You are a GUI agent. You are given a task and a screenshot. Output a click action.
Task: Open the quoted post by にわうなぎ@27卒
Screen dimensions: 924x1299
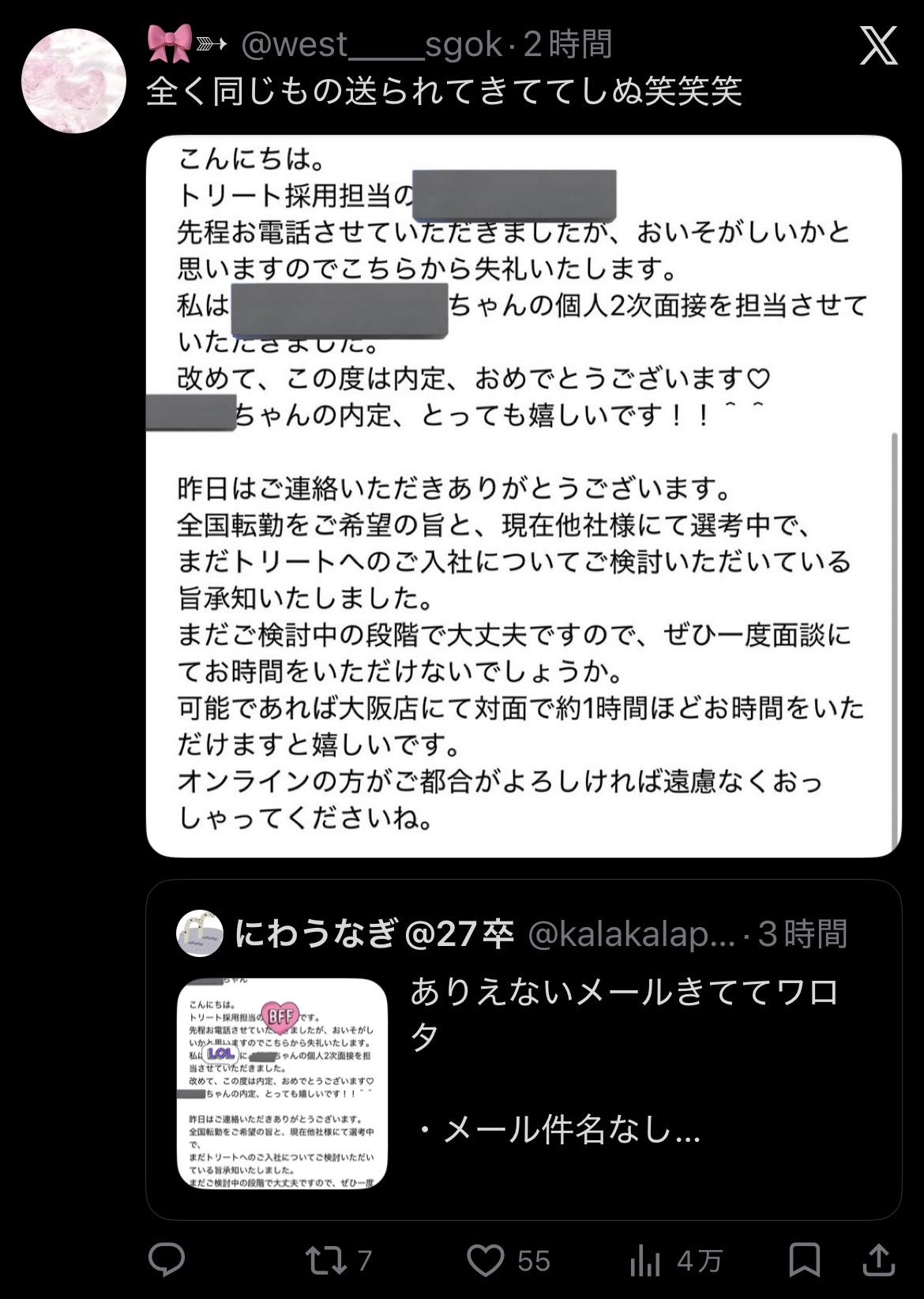[524, 1049]
